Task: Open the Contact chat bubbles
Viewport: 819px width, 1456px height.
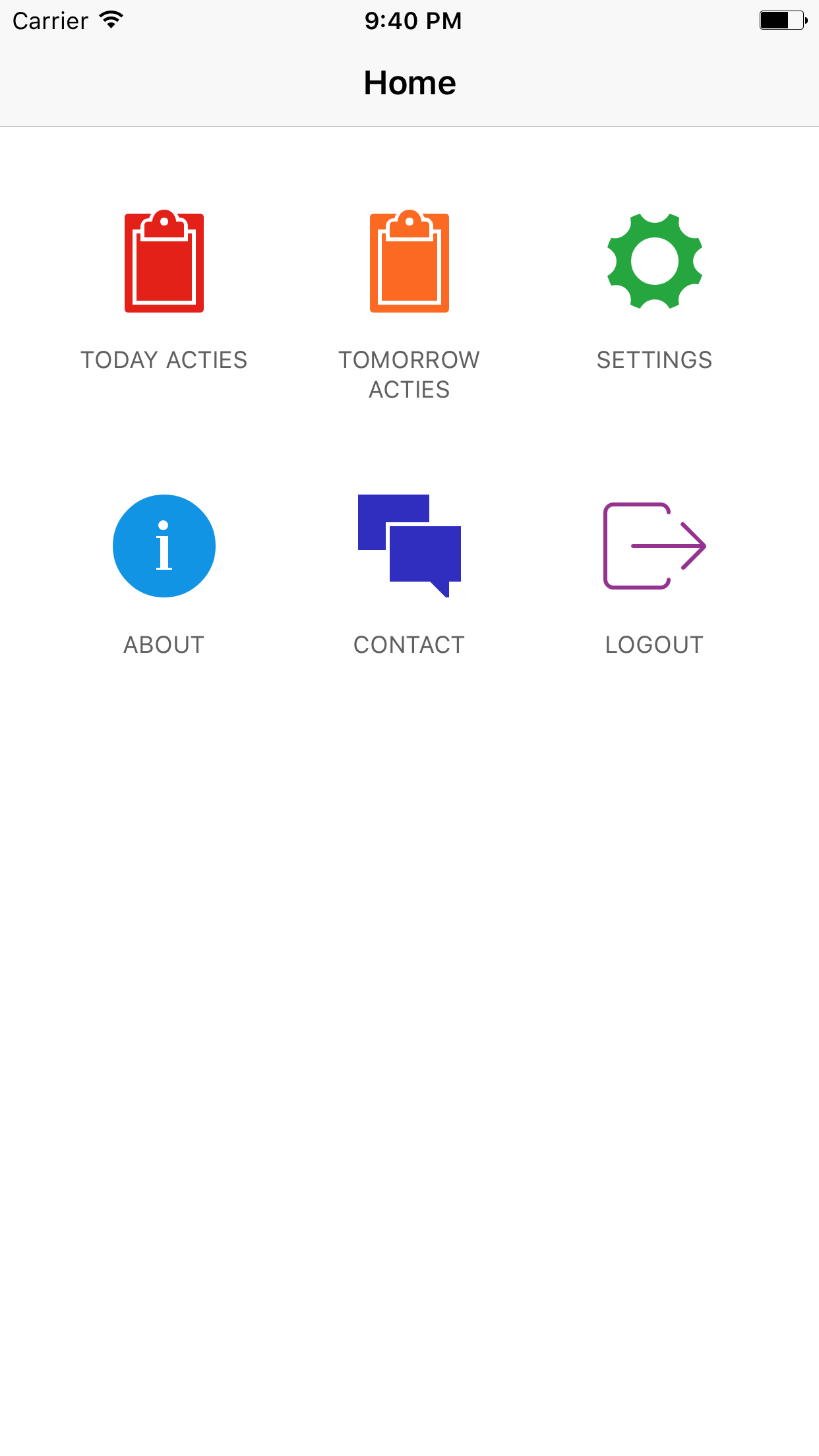Action: point(409,546)
